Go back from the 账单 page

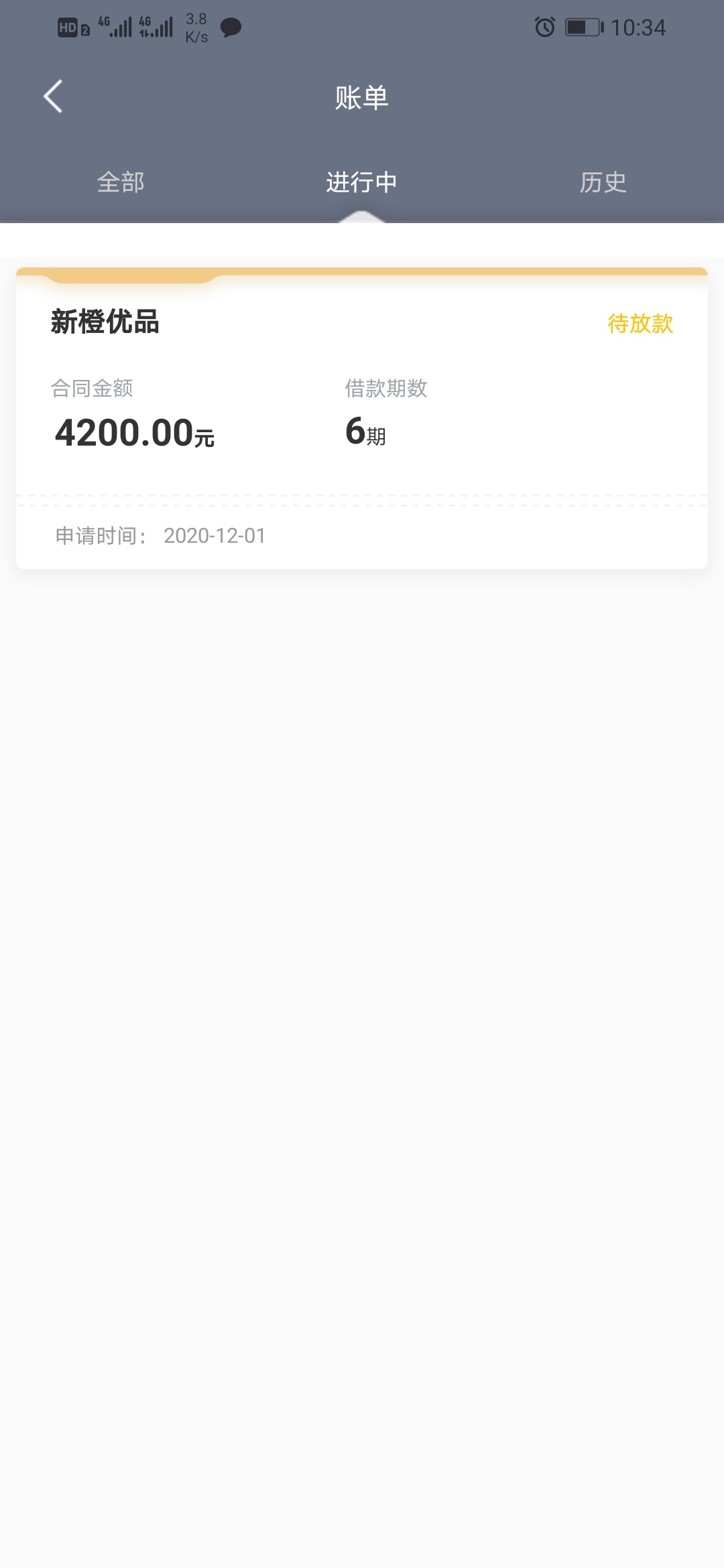pos(53,96)
